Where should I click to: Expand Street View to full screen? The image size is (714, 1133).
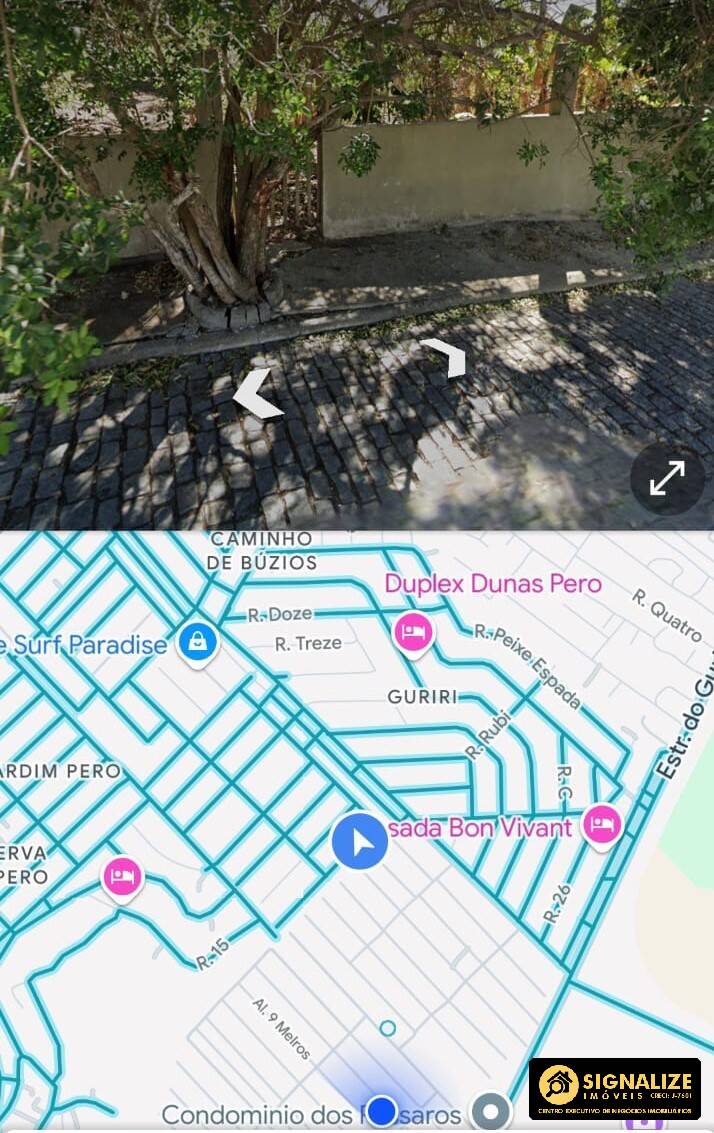point(667,478)
